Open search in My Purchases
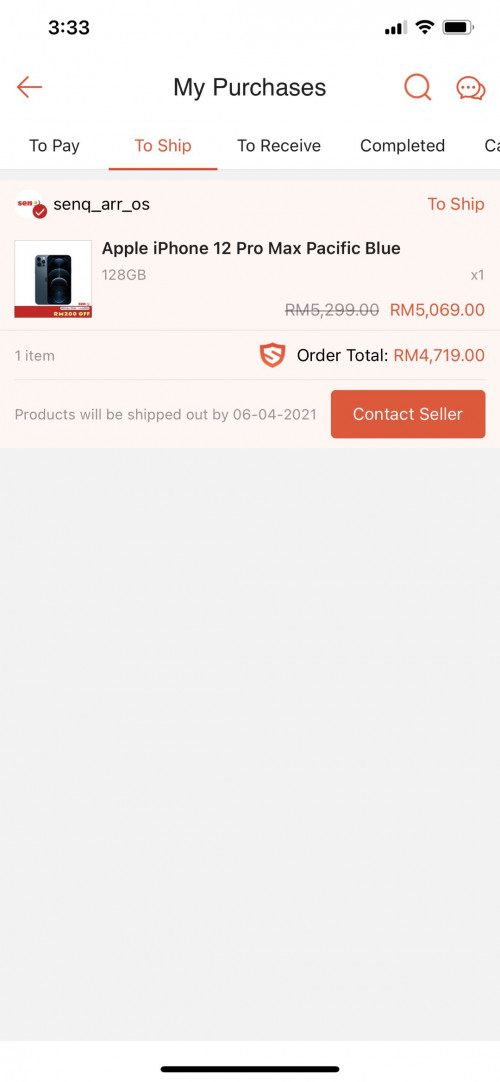 (x=417, y=88)
